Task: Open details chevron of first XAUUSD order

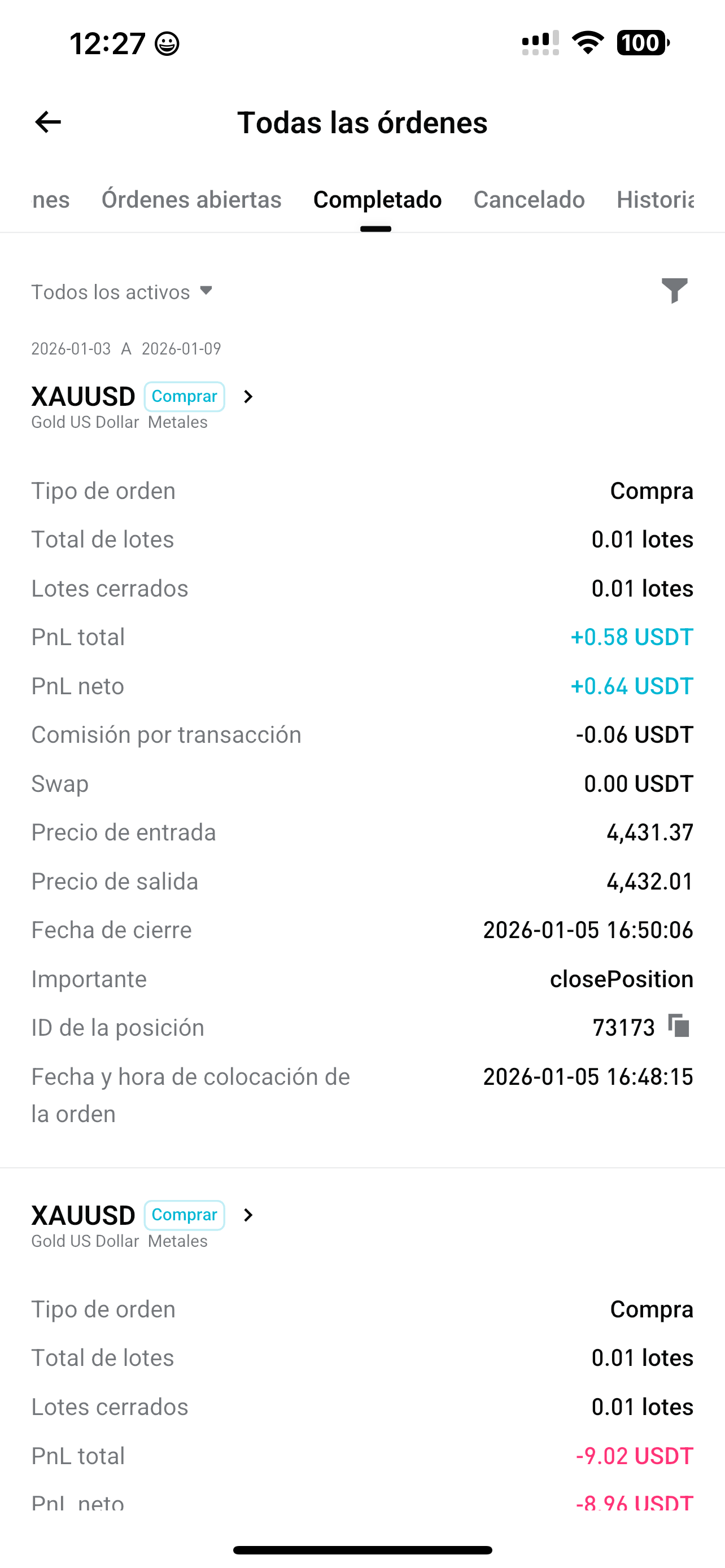Action: tap(248, 396)
